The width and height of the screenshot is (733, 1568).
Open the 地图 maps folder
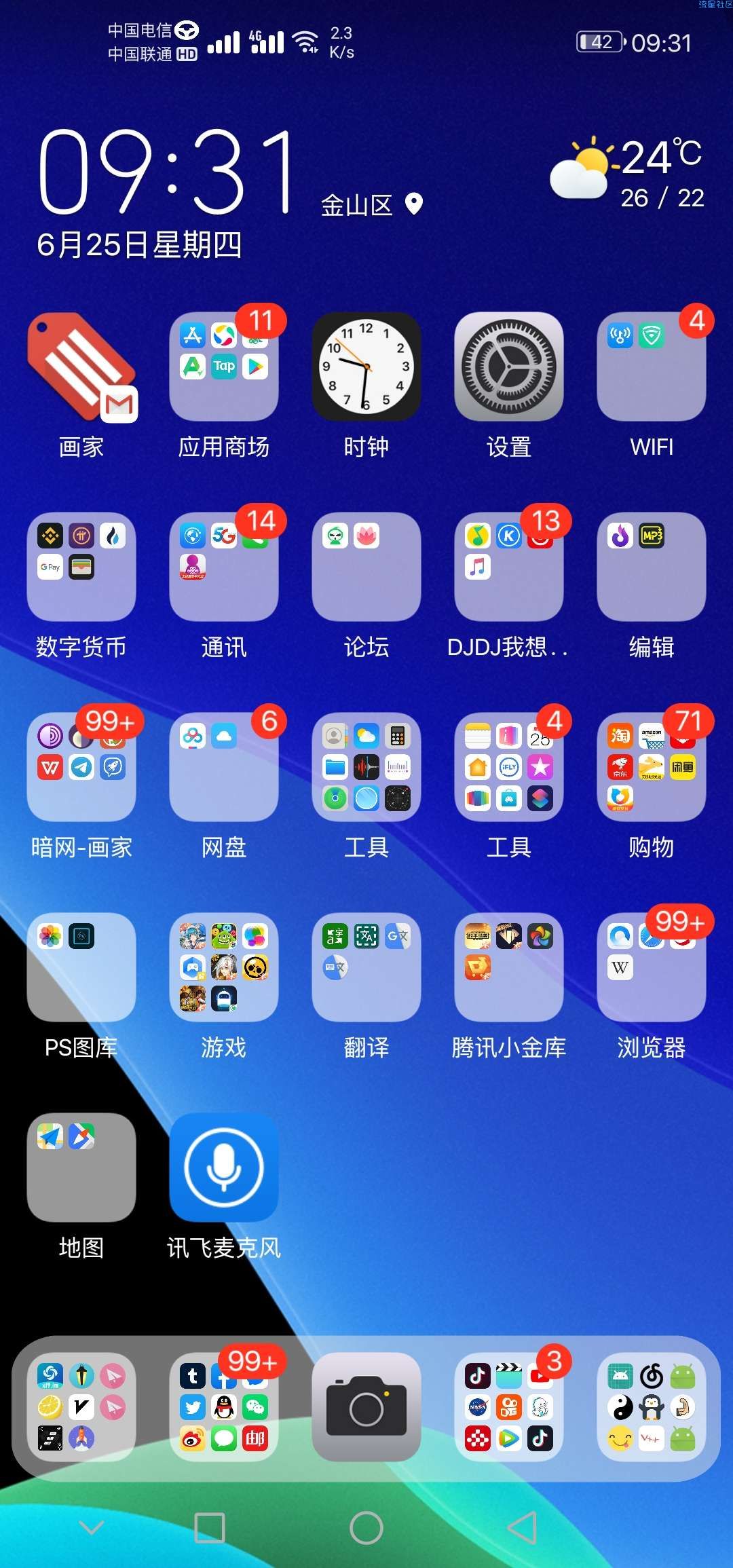point(81,1168)
